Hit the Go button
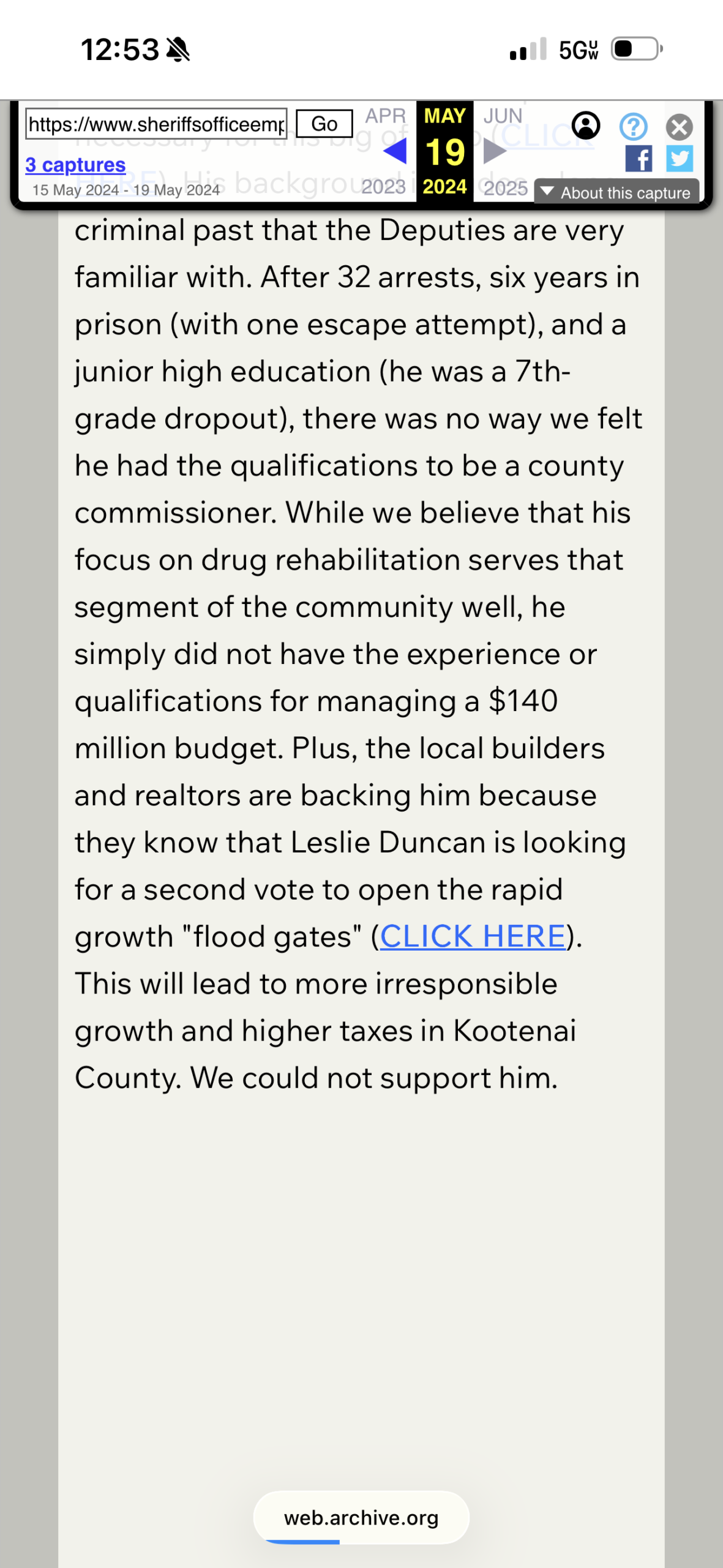 click(324, 124)
